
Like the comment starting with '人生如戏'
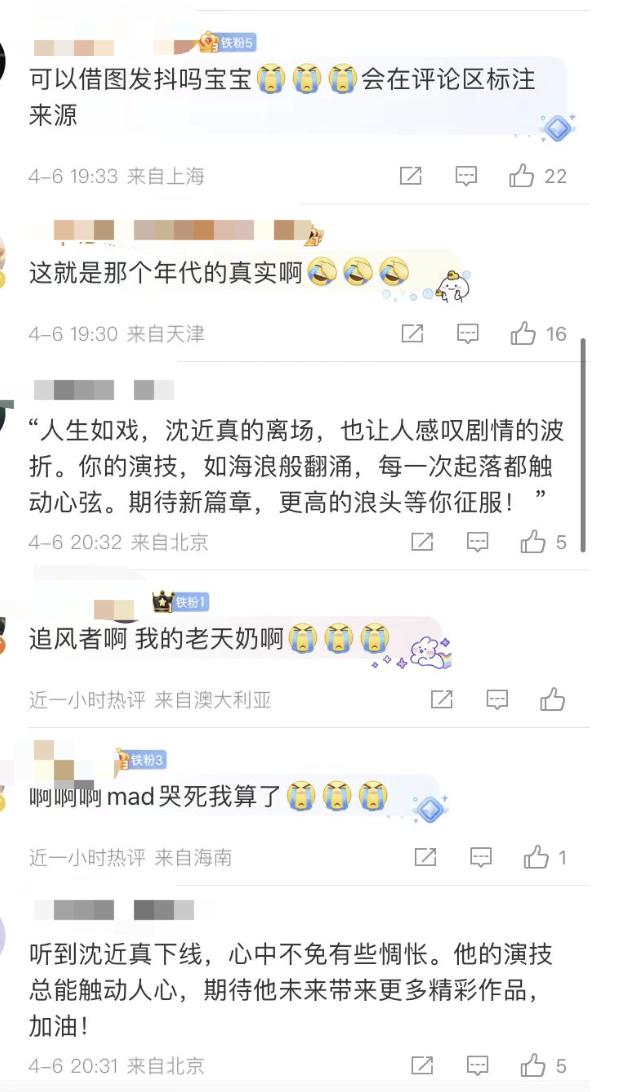(533, 542)
